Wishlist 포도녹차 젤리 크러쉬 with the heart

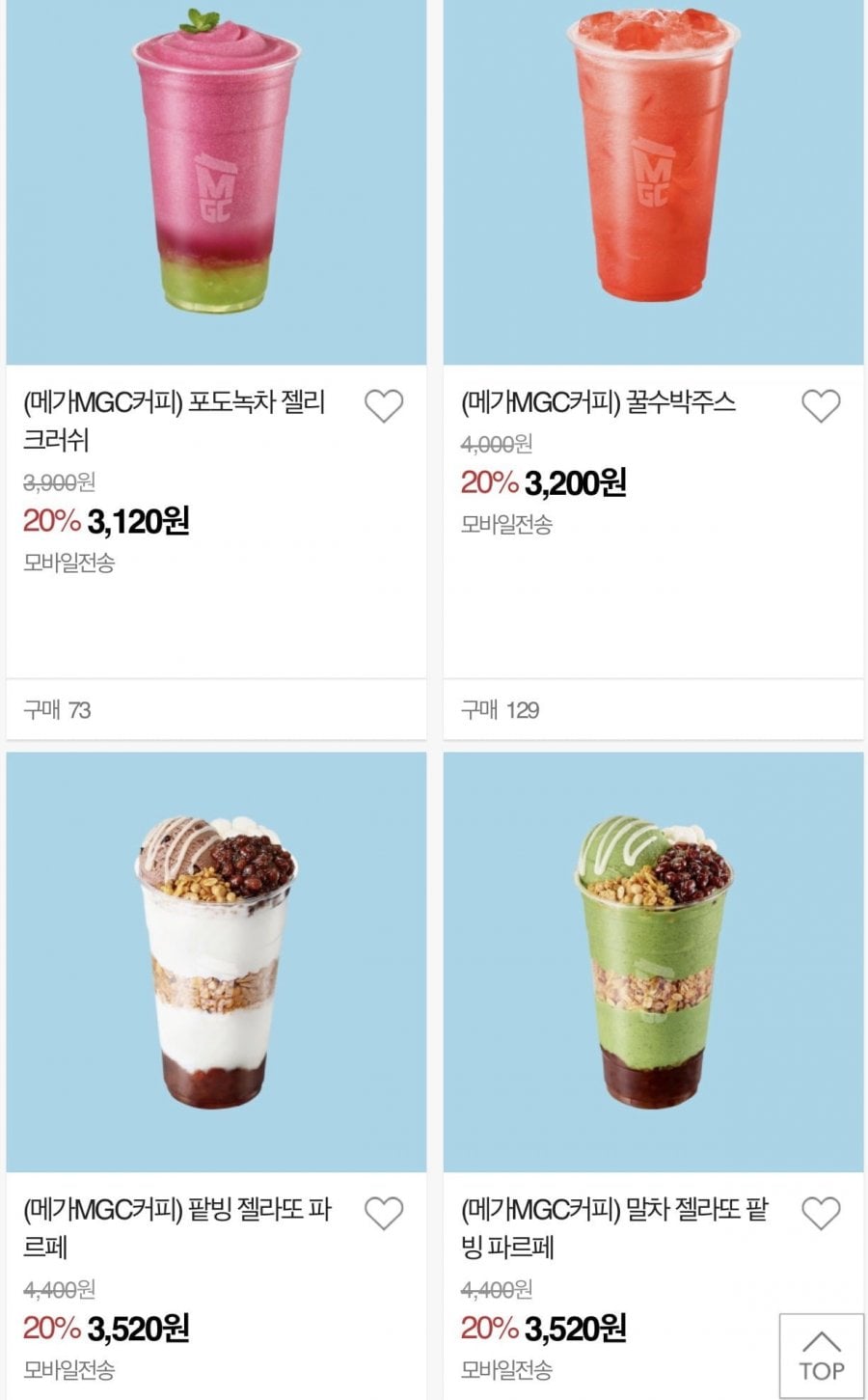(x=384, y=406)
